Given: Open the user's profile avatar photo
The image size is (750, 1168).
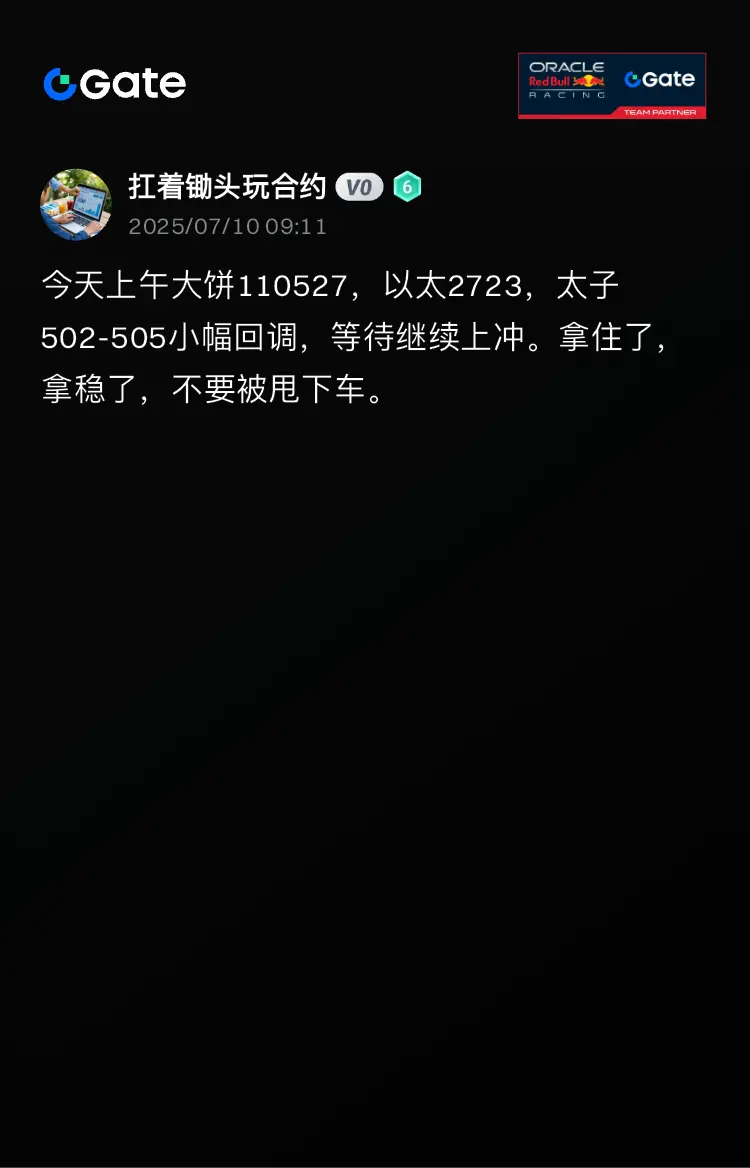Looking at the screenshot, I should pyautogui.click(x=76, y=204).
